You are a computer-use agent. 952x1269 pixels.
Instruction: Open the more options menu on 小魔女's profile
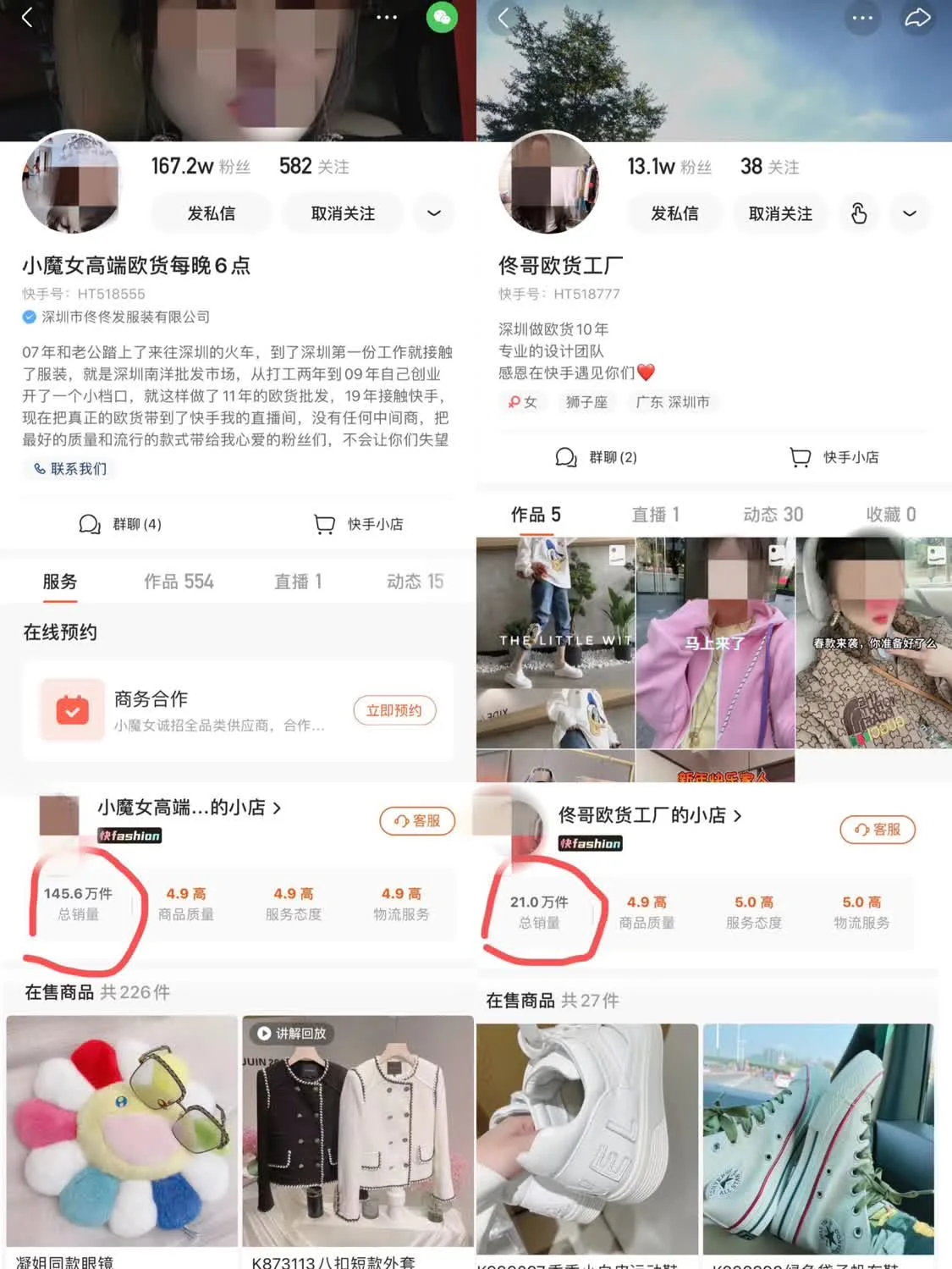click(x=387, y=17)
